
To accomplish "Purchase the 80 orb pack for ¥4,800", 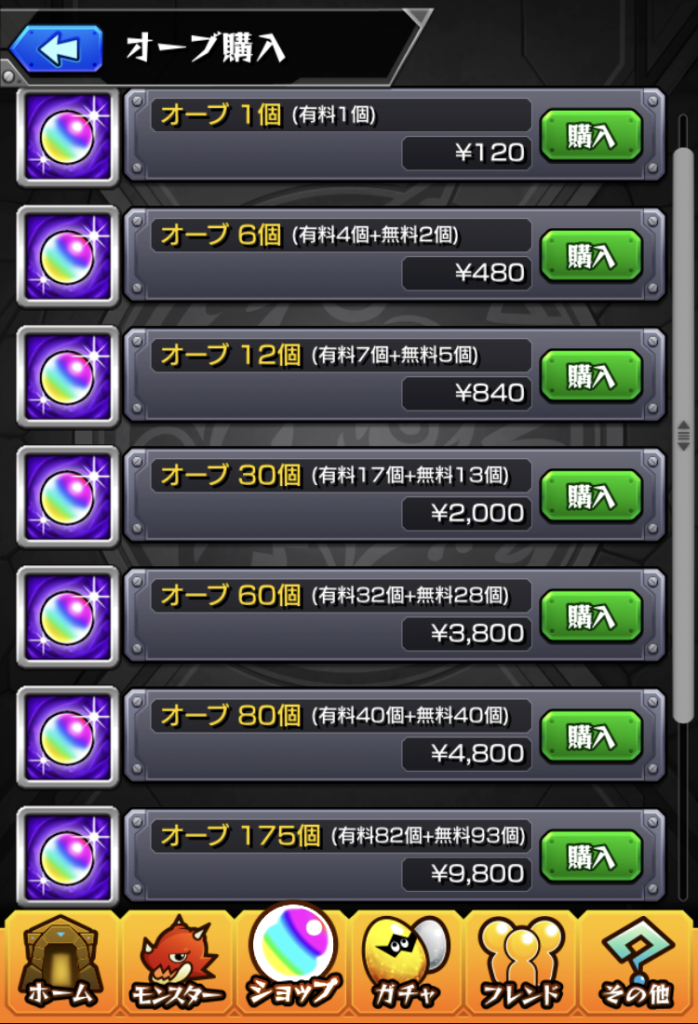I will coord(590,737).
